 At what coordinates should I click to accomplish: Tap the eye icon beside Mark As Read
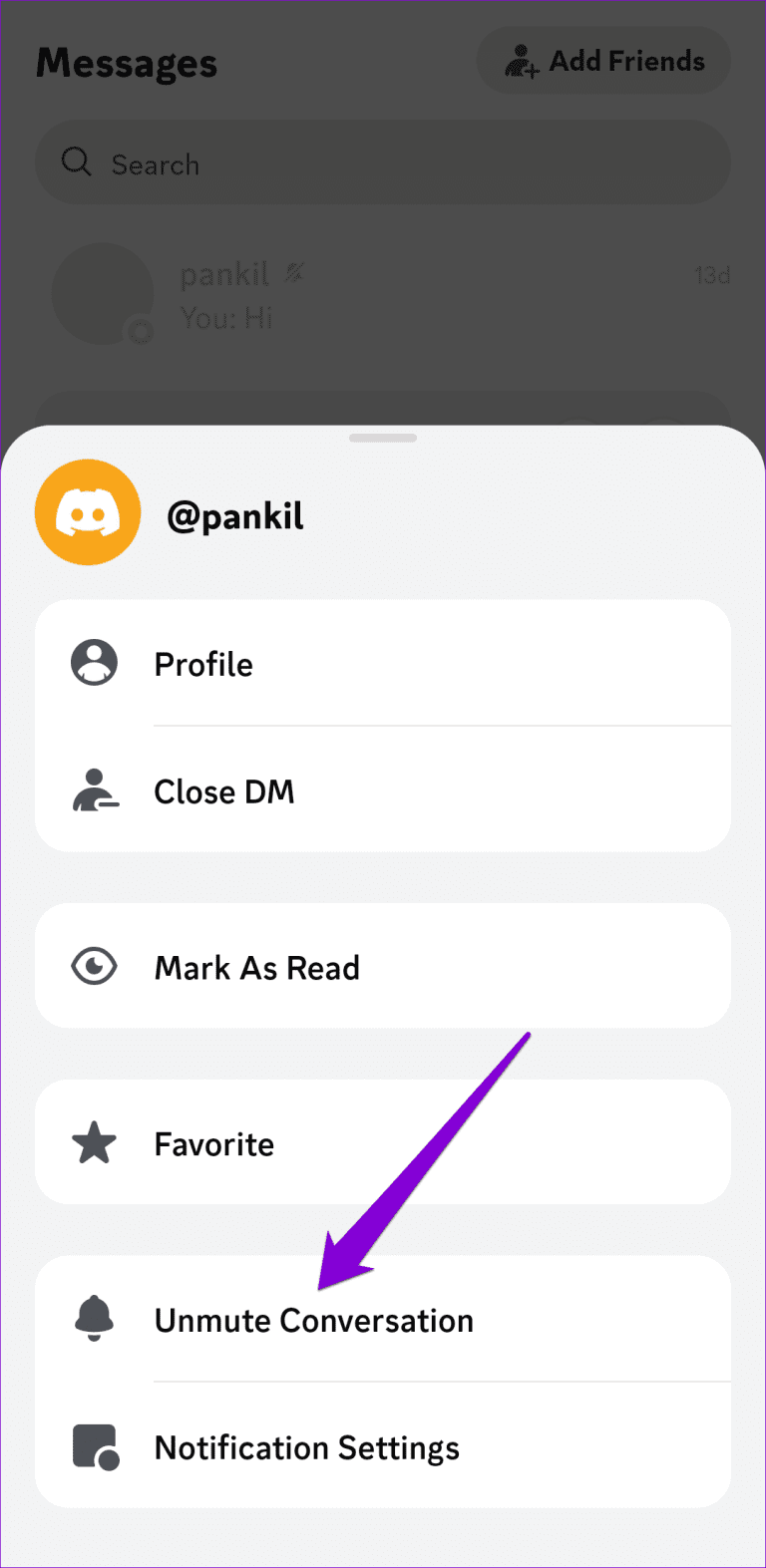tap(95, 965)
